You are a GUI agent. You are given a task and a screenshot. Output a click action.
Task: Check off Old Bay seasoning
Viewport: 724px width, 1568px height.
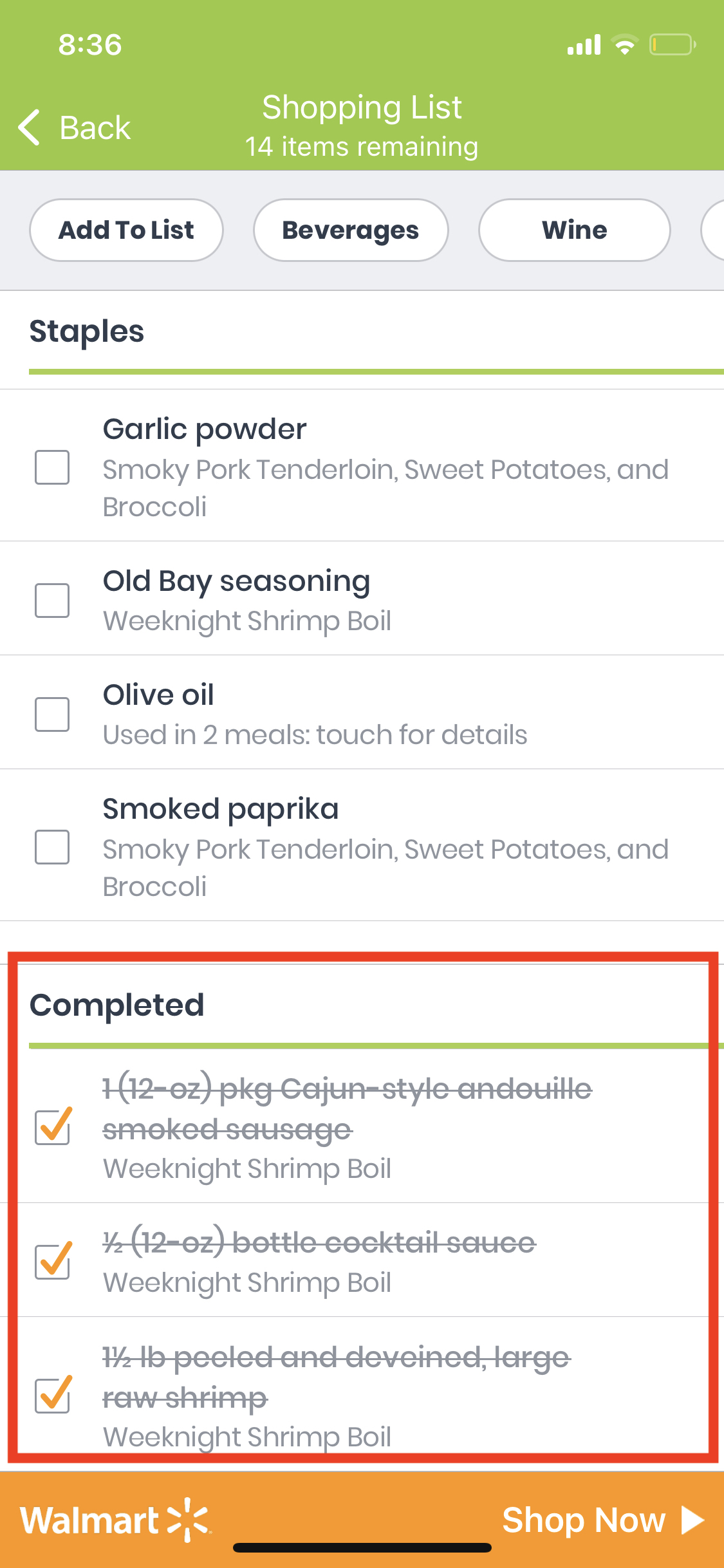click(52, 600)
